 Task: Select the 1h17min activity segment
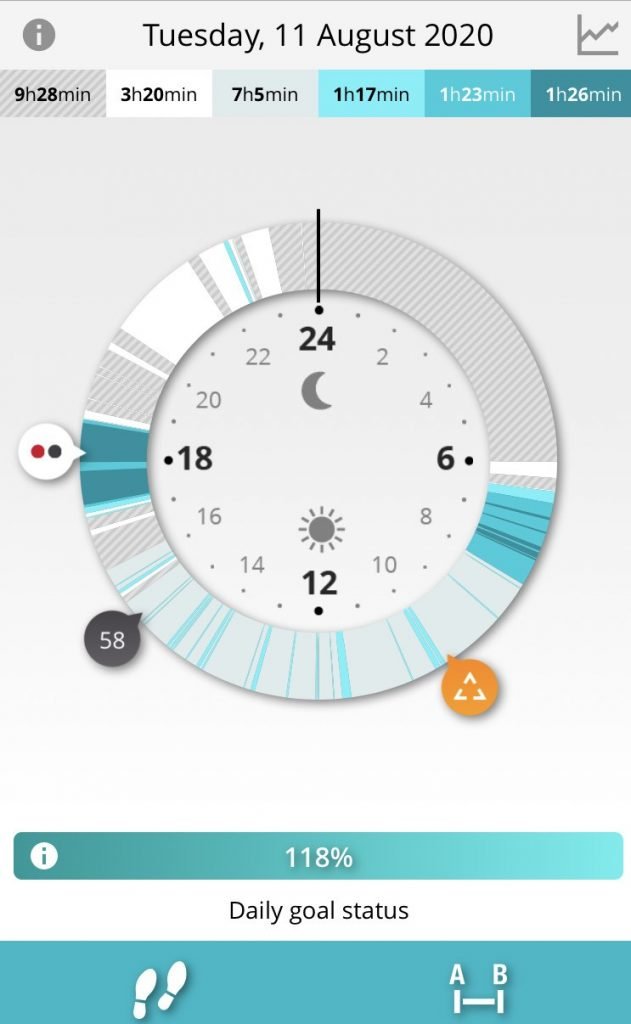[371, 94]
